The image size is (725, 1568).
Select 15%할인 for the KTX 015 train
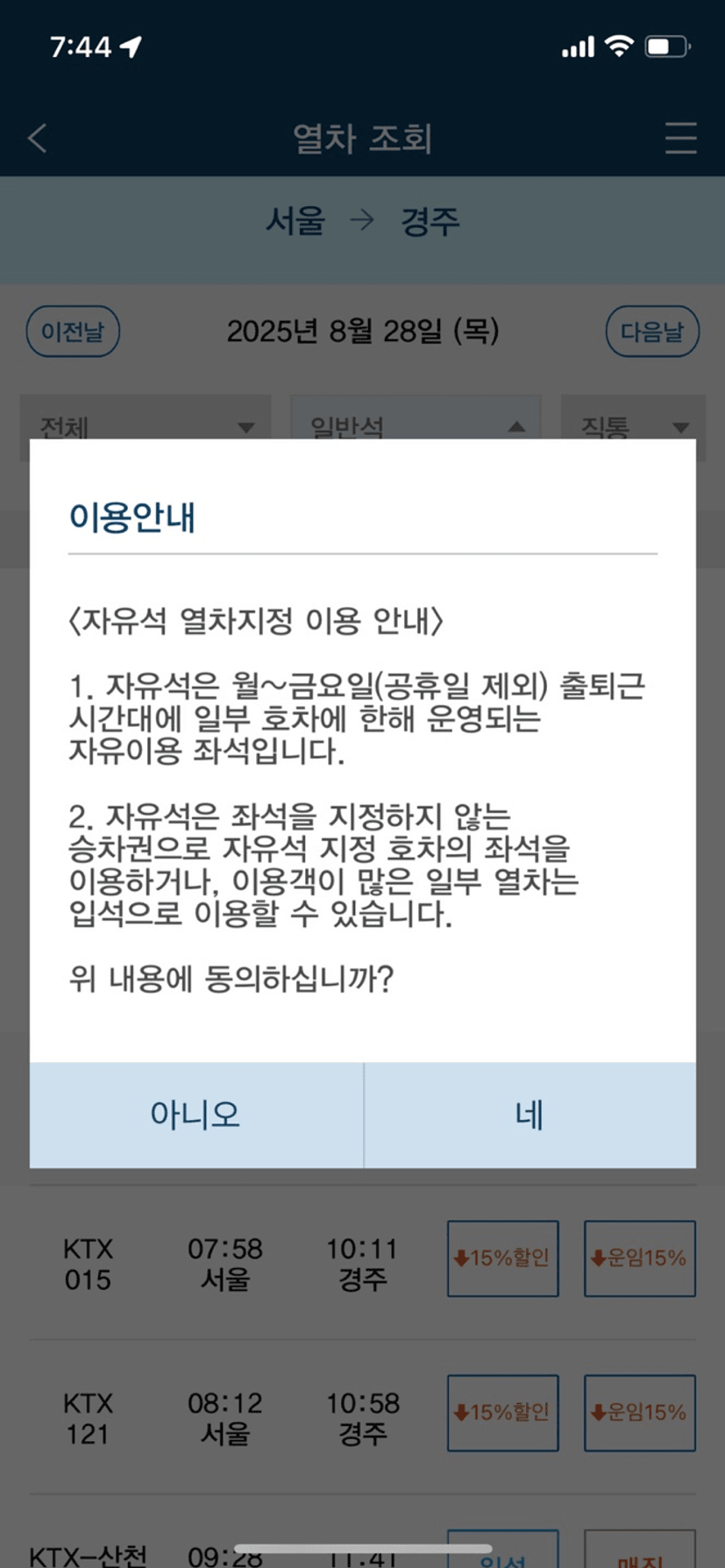tap(503, 1258)
